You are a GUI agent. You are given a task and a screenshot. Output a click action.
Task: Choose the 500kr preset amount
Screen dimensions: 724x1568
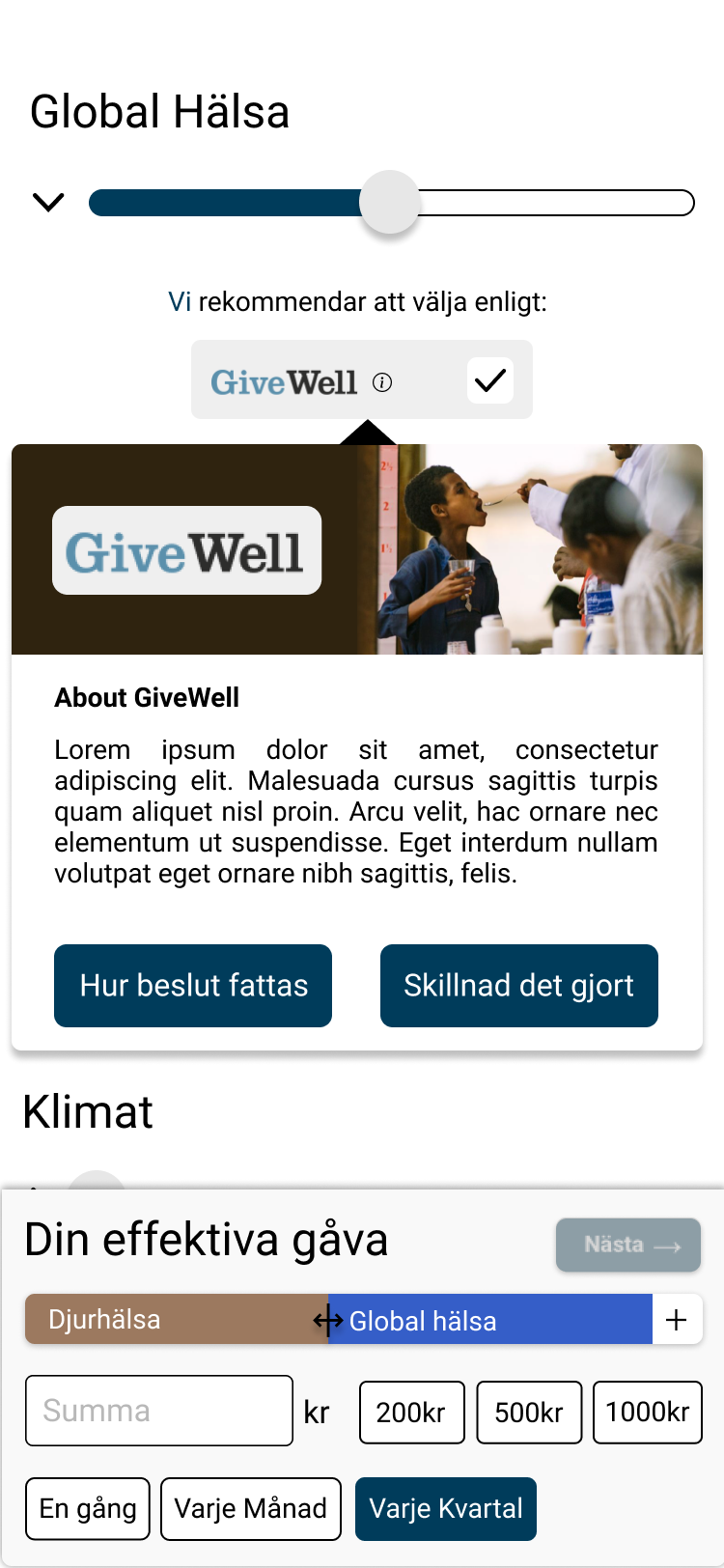coord(529,1413)
